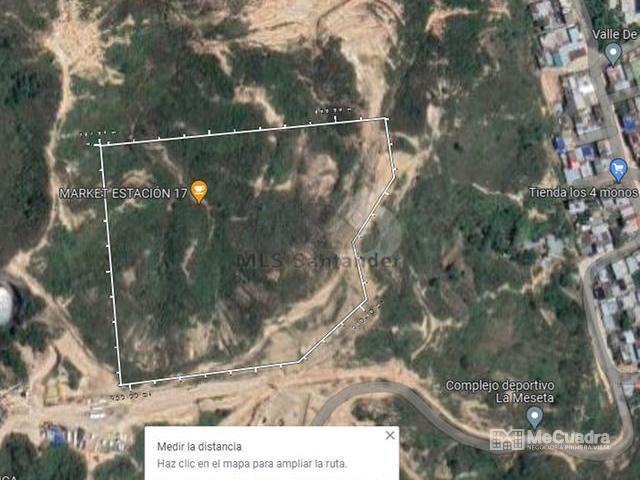640x480 pixels.
Task: Select the Tienda los 4 monos pin
Action: coord(618,169)
